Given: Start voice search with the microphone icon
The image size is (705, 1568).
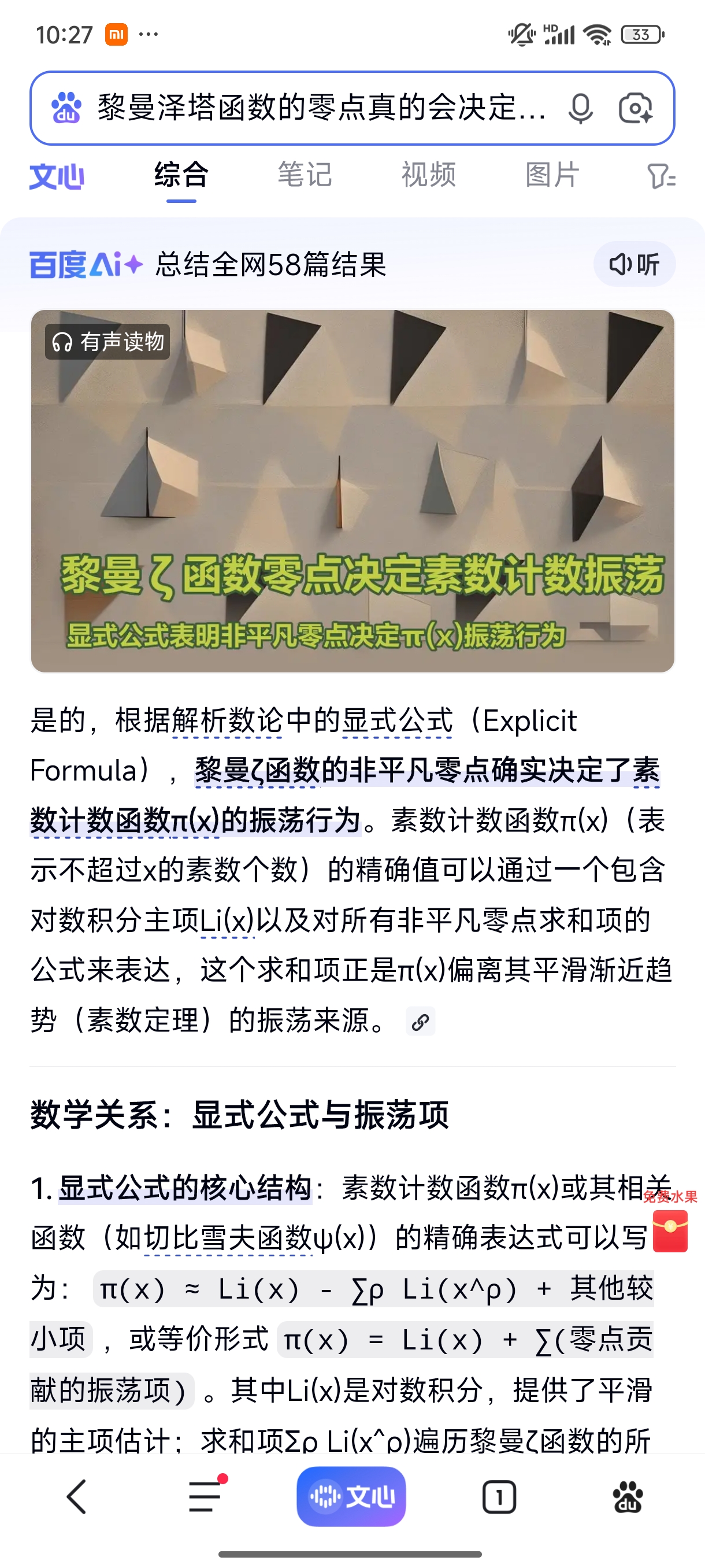Looking at the screenshot, I should (580, 109).
